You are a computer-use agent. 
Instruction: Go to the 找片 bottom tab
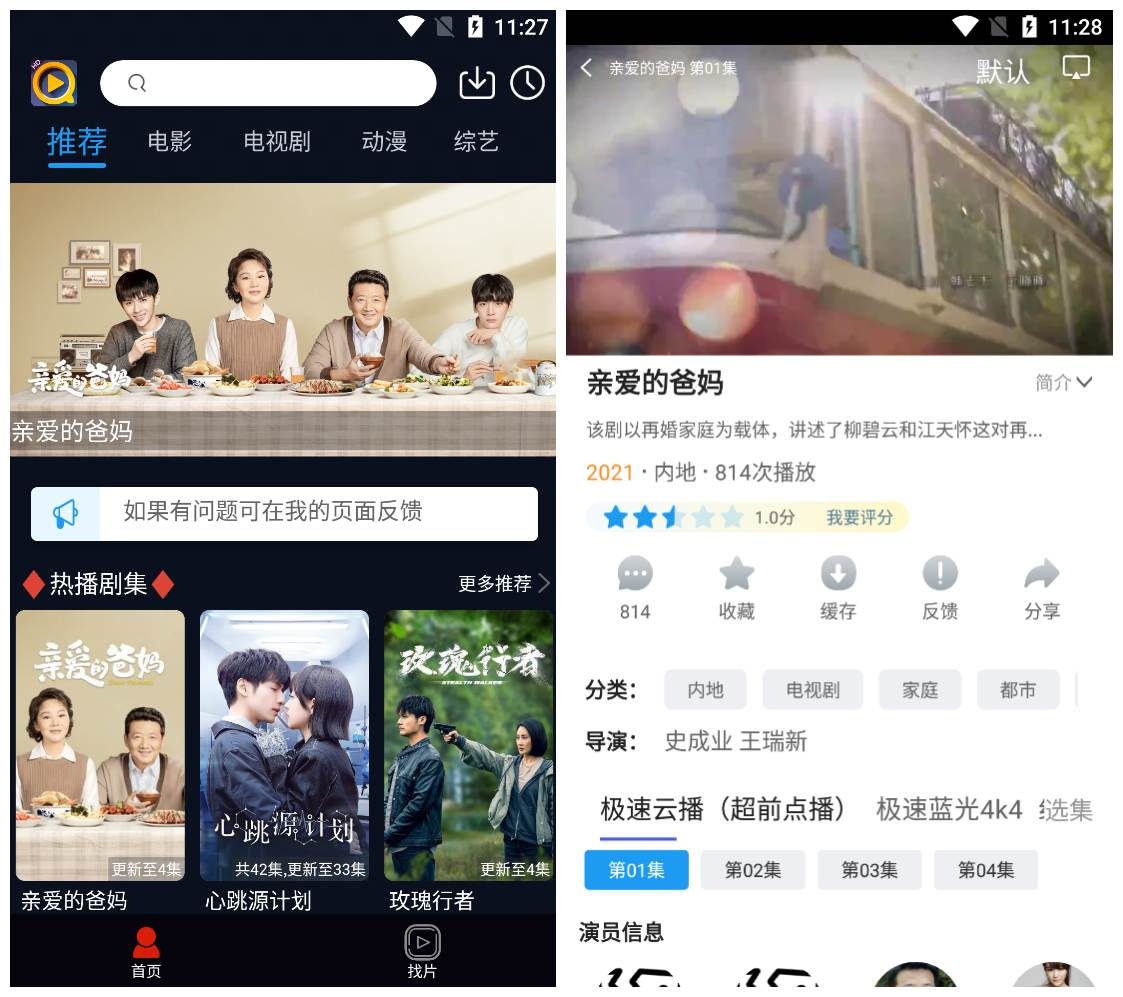click(422, 951)
